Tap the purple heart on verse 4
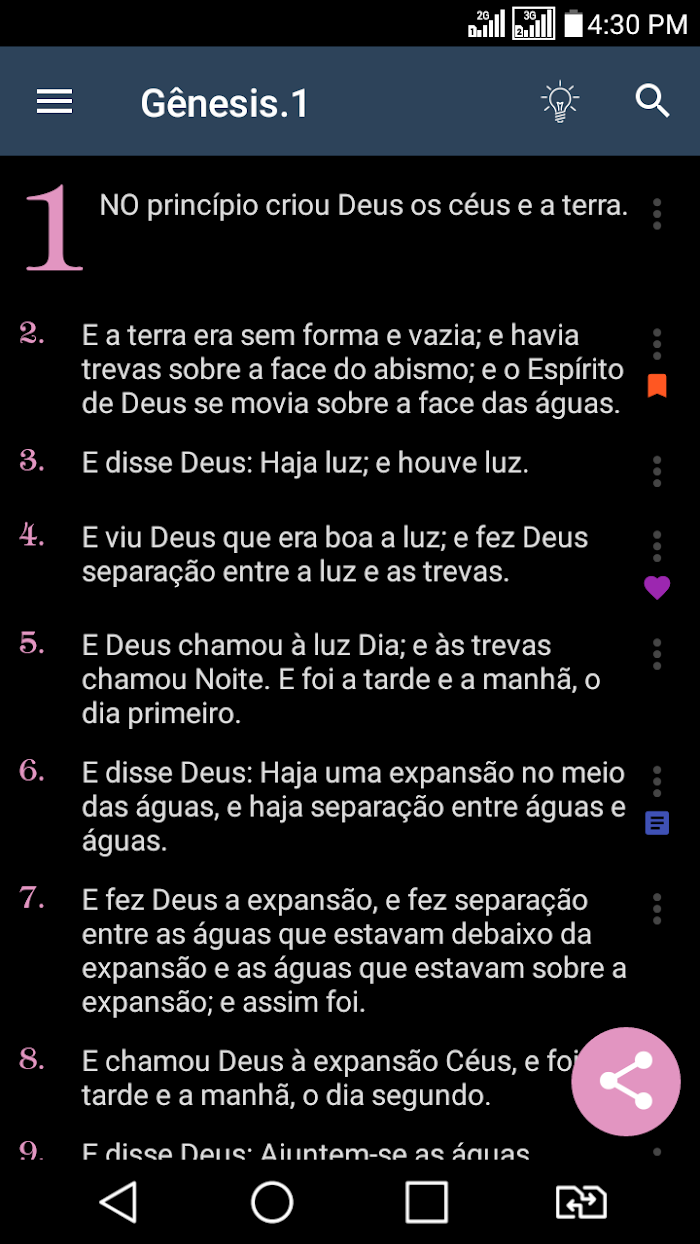Image resolution: width=700 pixels, height=1244 pixels. click(x=657, y=588)
